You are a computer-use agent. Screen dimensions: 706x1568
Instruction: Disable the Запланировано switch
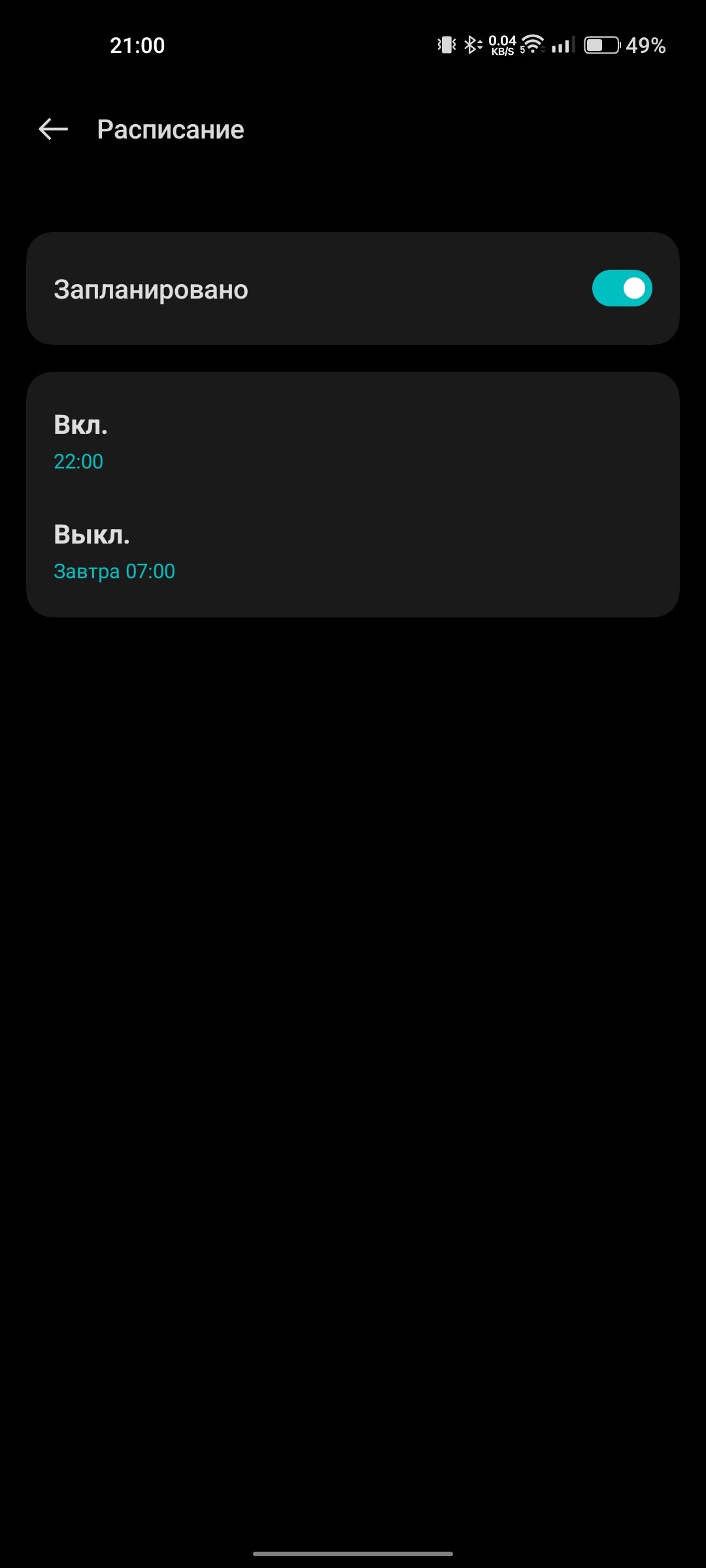tap(622, 288)
